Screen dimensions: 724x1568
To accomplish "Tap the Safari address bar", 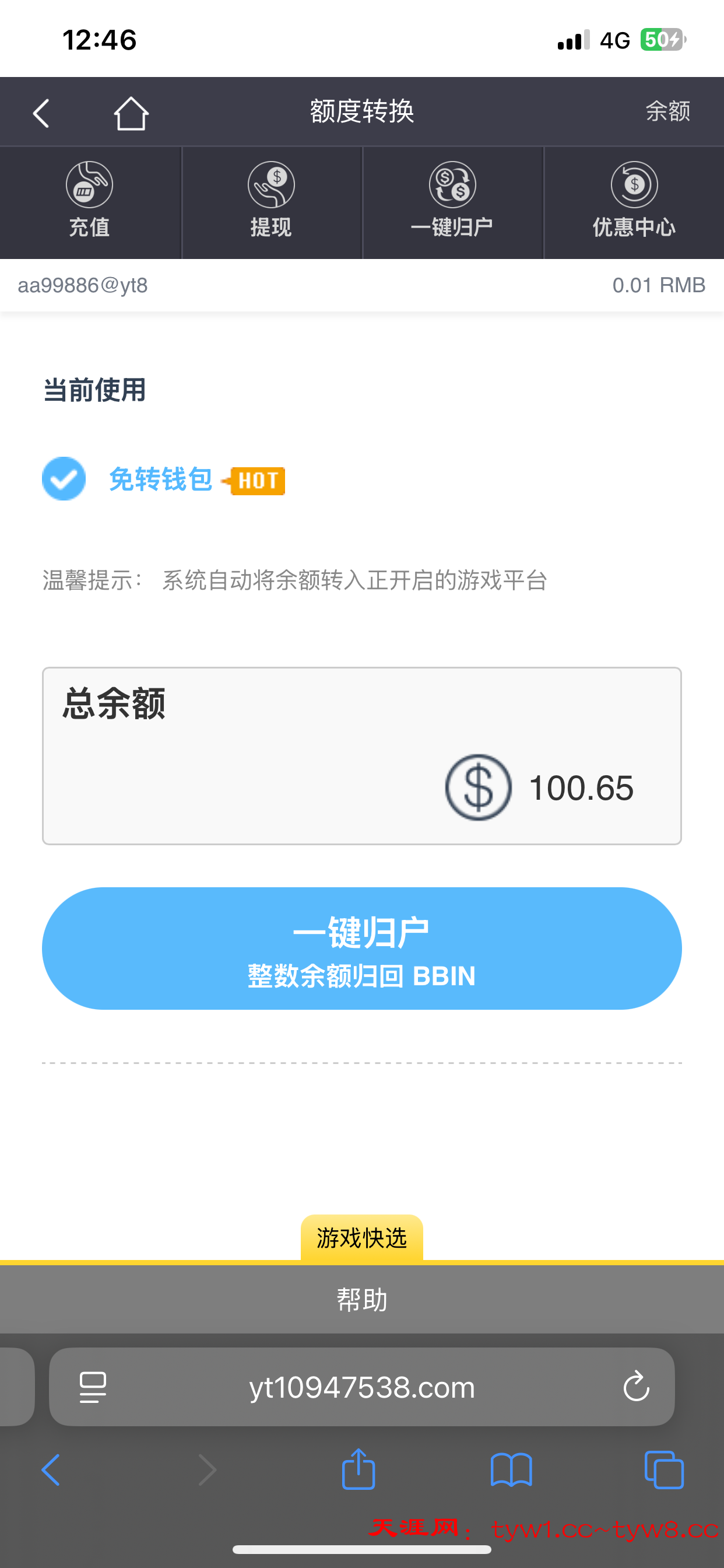I will (361, 1388).
